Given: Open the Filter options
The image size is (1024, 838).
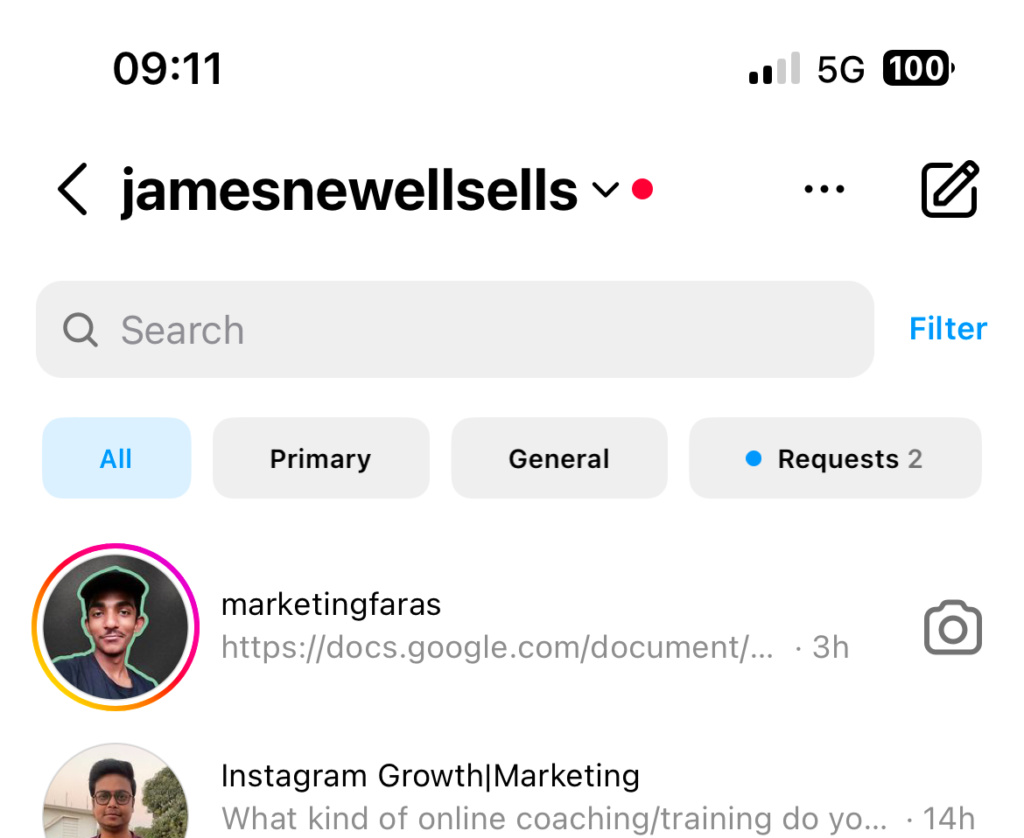Looking at the screenshot, I should [947, 329].
